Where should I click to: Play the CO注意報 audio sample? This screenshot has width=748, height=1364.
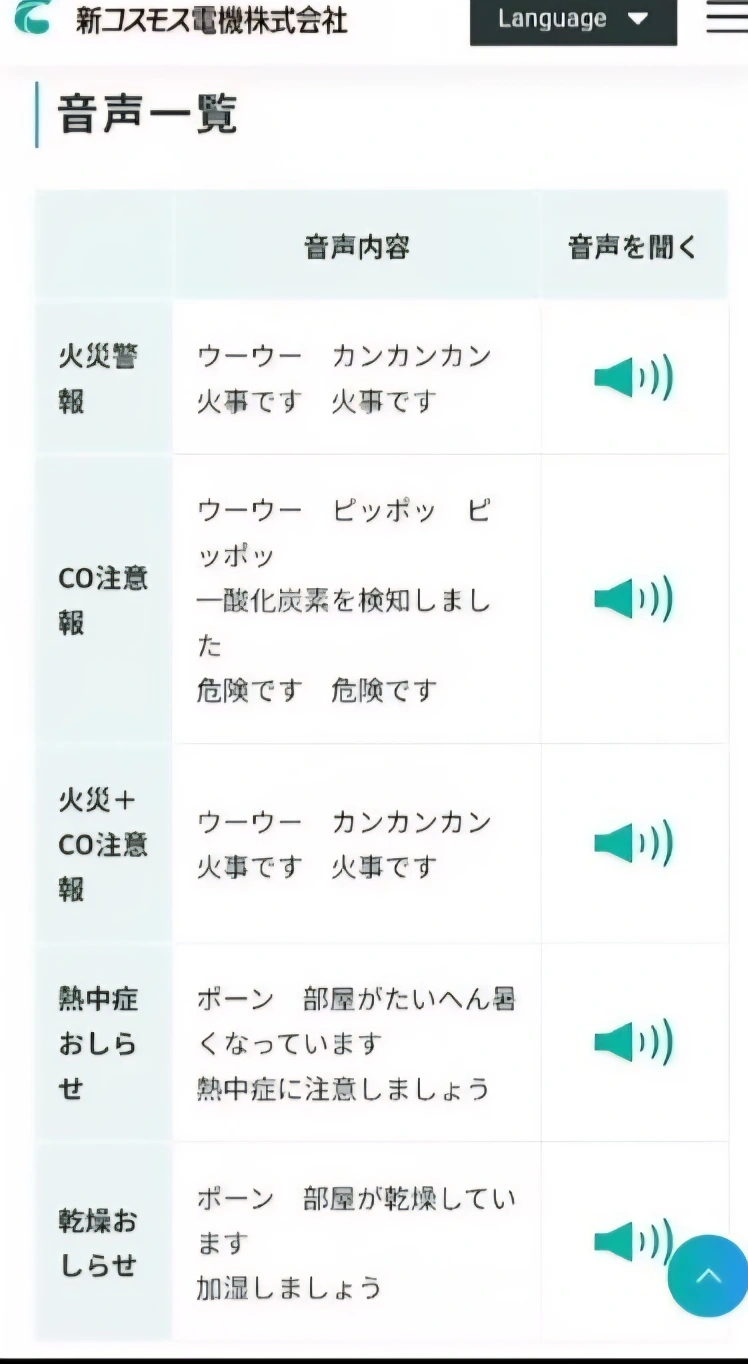click(633, 599)
